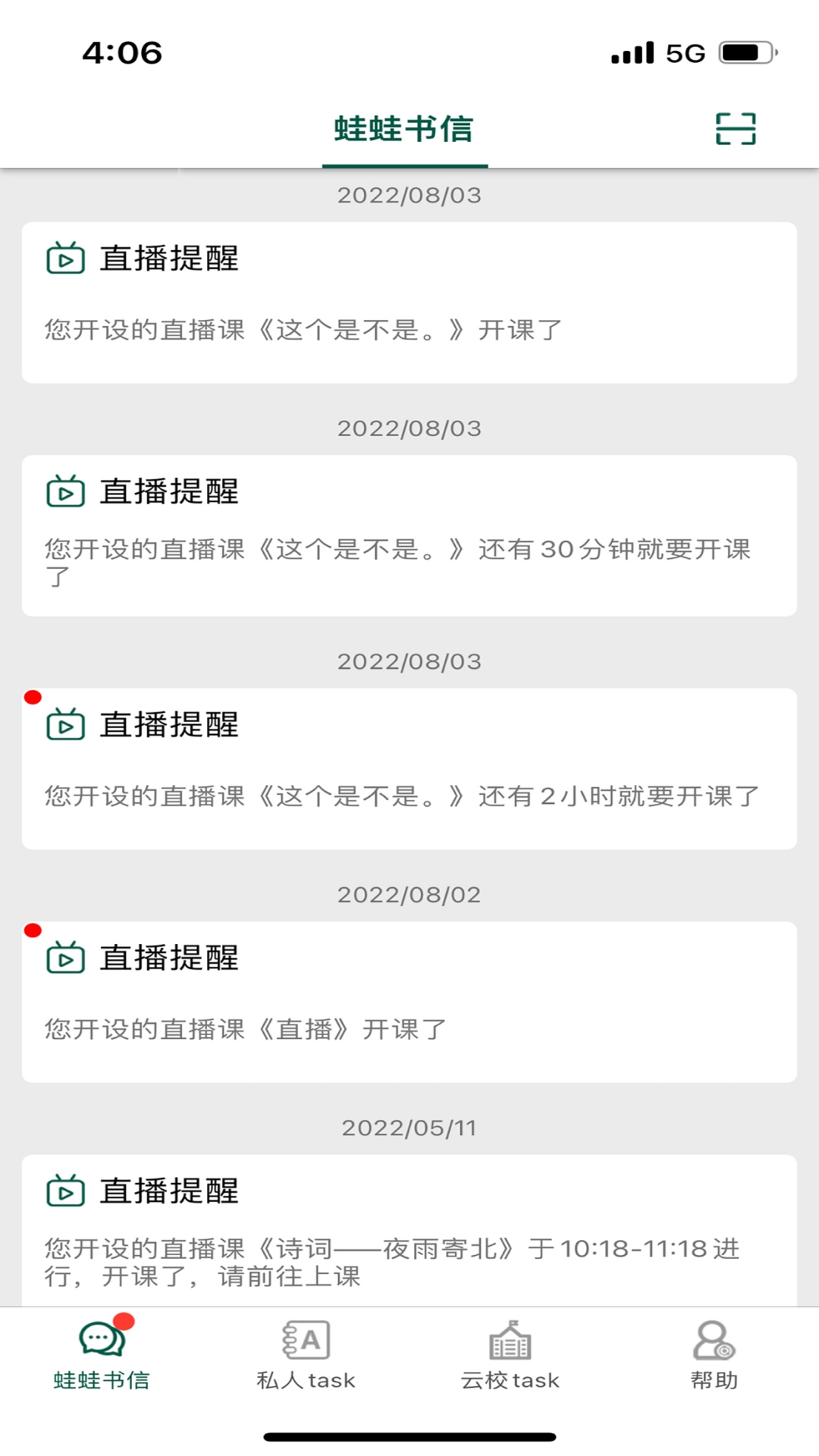
Task: Click the TV icon on first 直播提醒 card
Action: (67, 259)
